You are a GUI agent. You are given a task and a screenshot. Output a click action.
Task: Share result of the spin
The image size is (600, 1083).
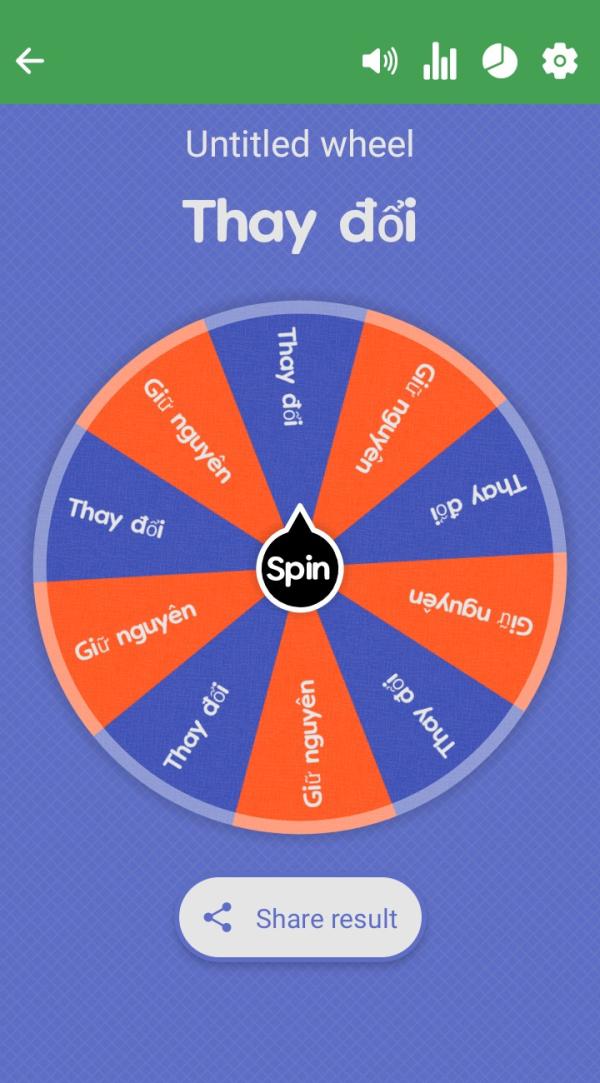(300, 918)
